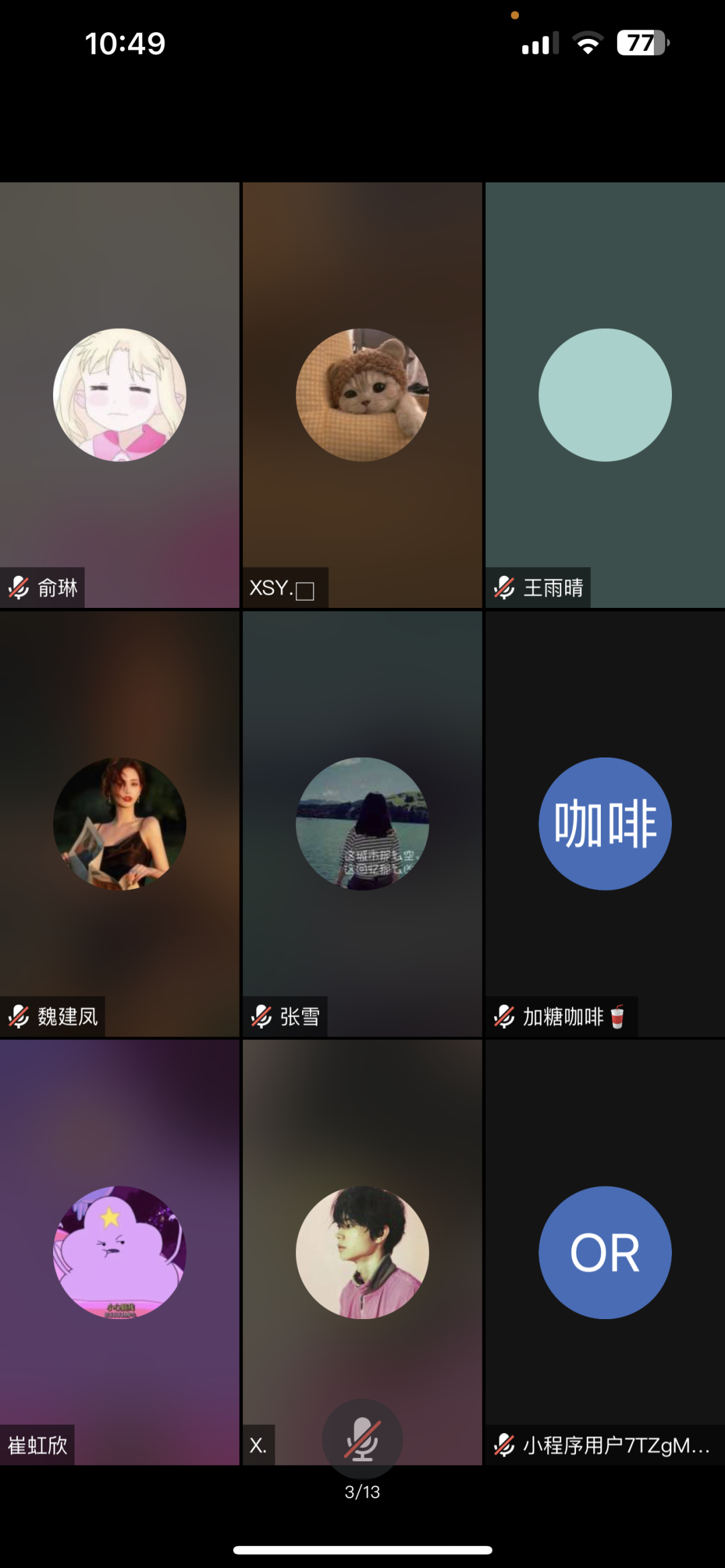725x1568 pixels.
Task: Unmute the microphone with the floating mic button
Action: (x=362, y=1439)
